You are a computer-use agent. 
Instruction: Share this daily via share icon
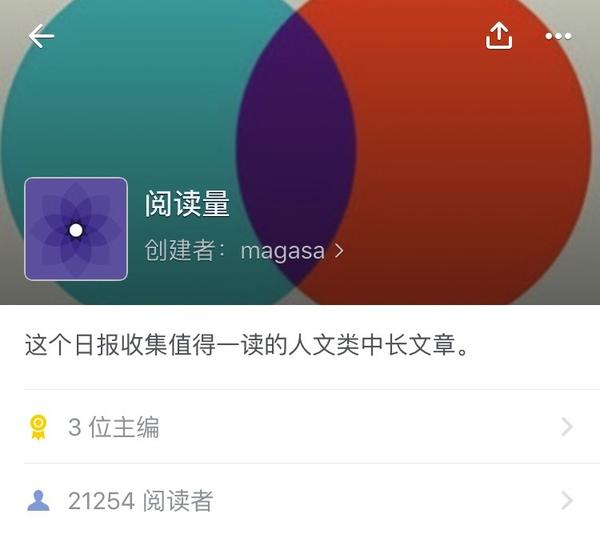(498, 37)
